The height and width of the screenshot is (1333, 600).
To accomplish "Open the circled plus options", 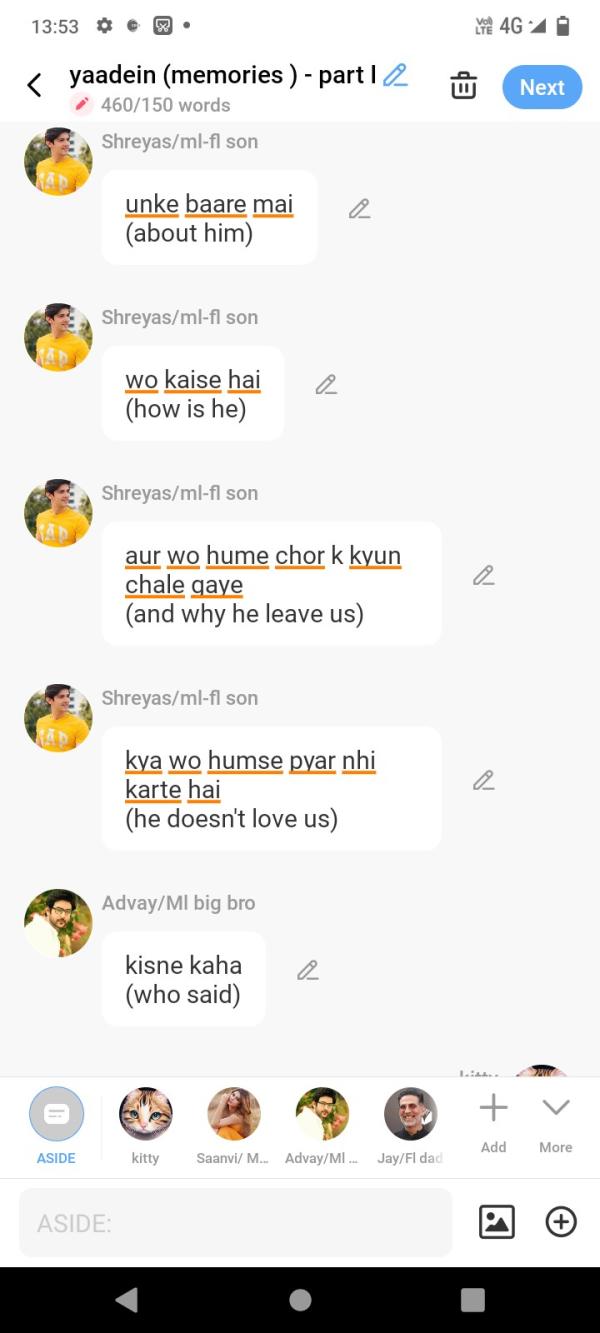I will pyautogui.click(x=561, y=1222).
